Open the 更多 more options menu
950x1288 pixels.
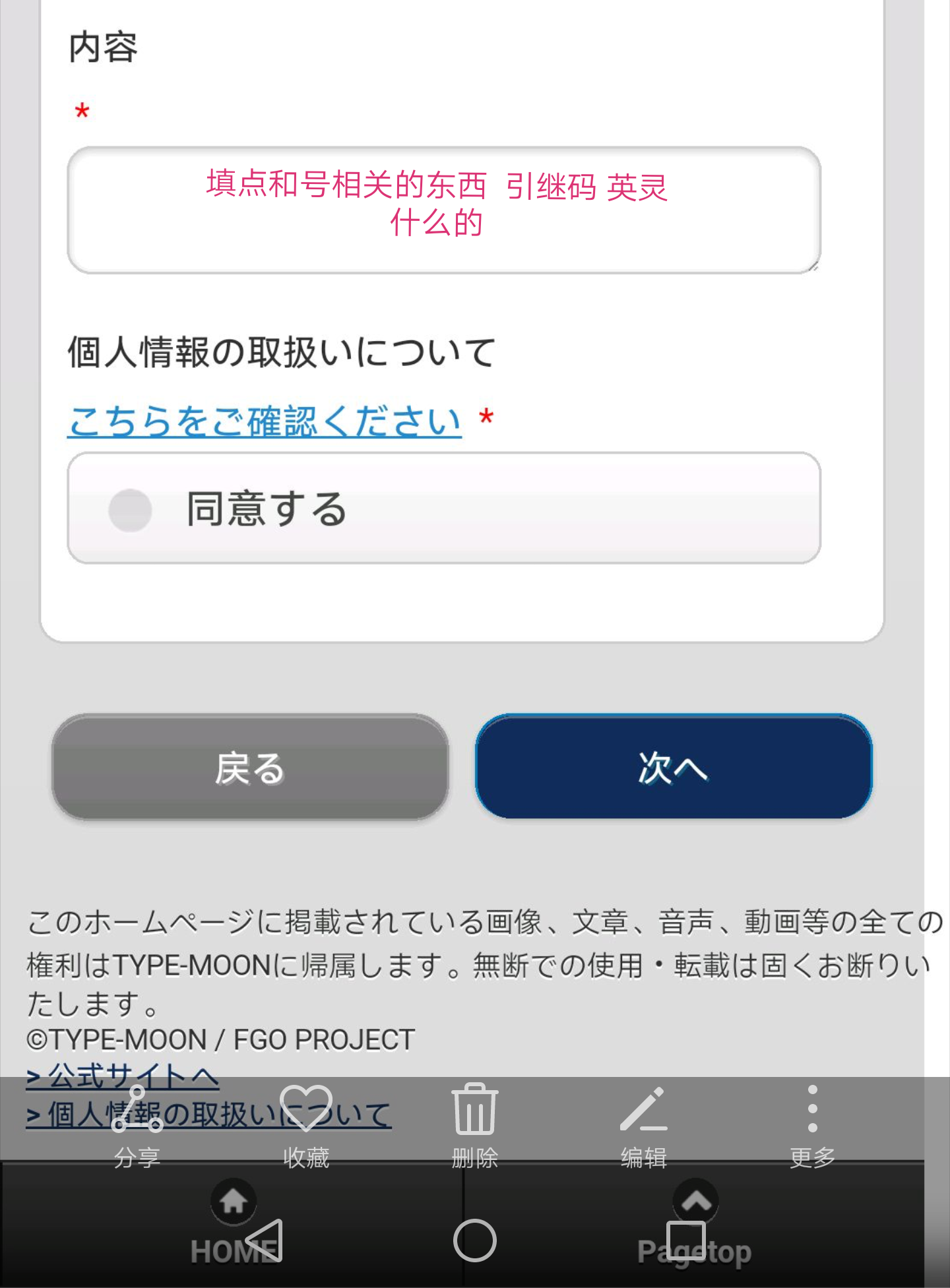813,1124
